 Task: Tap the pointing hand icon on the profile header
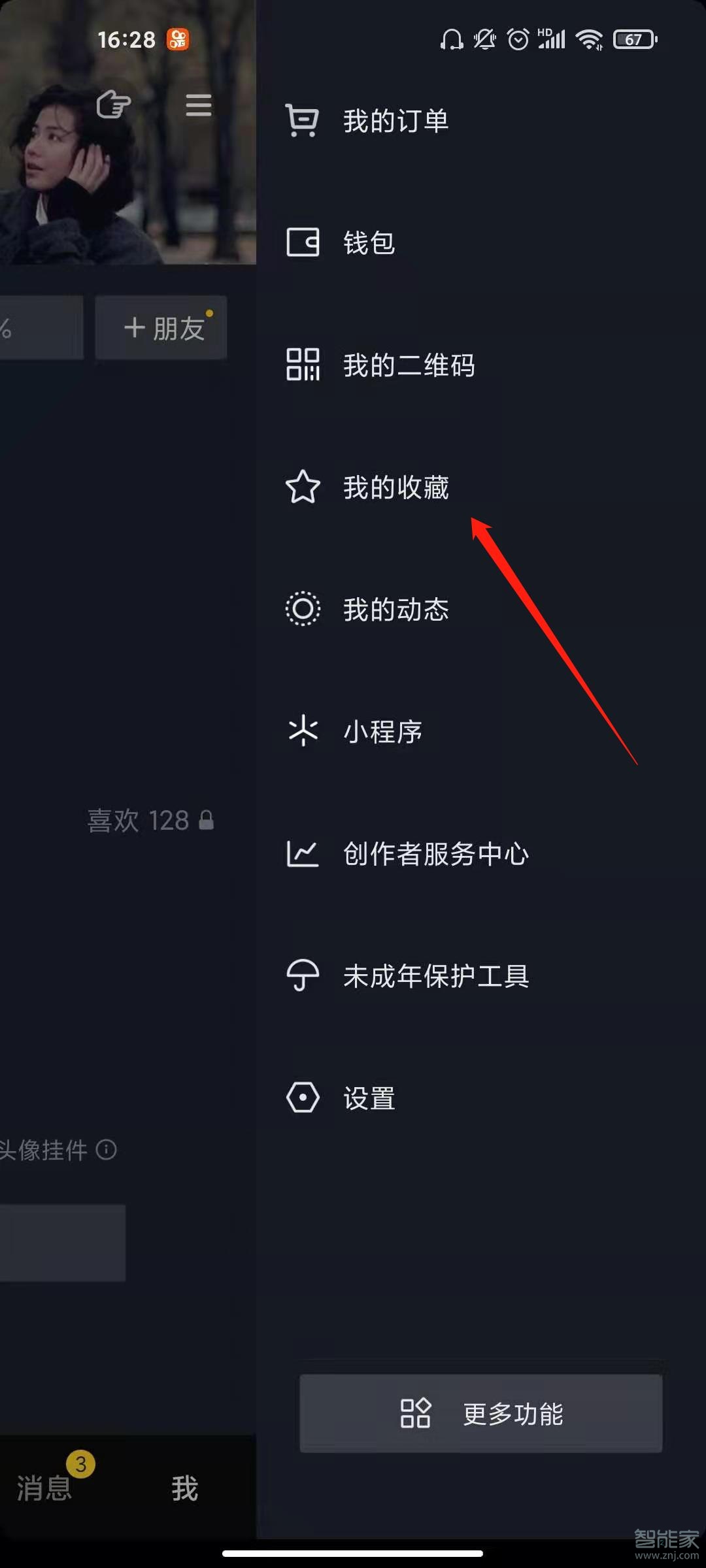[x=114, y=105]
